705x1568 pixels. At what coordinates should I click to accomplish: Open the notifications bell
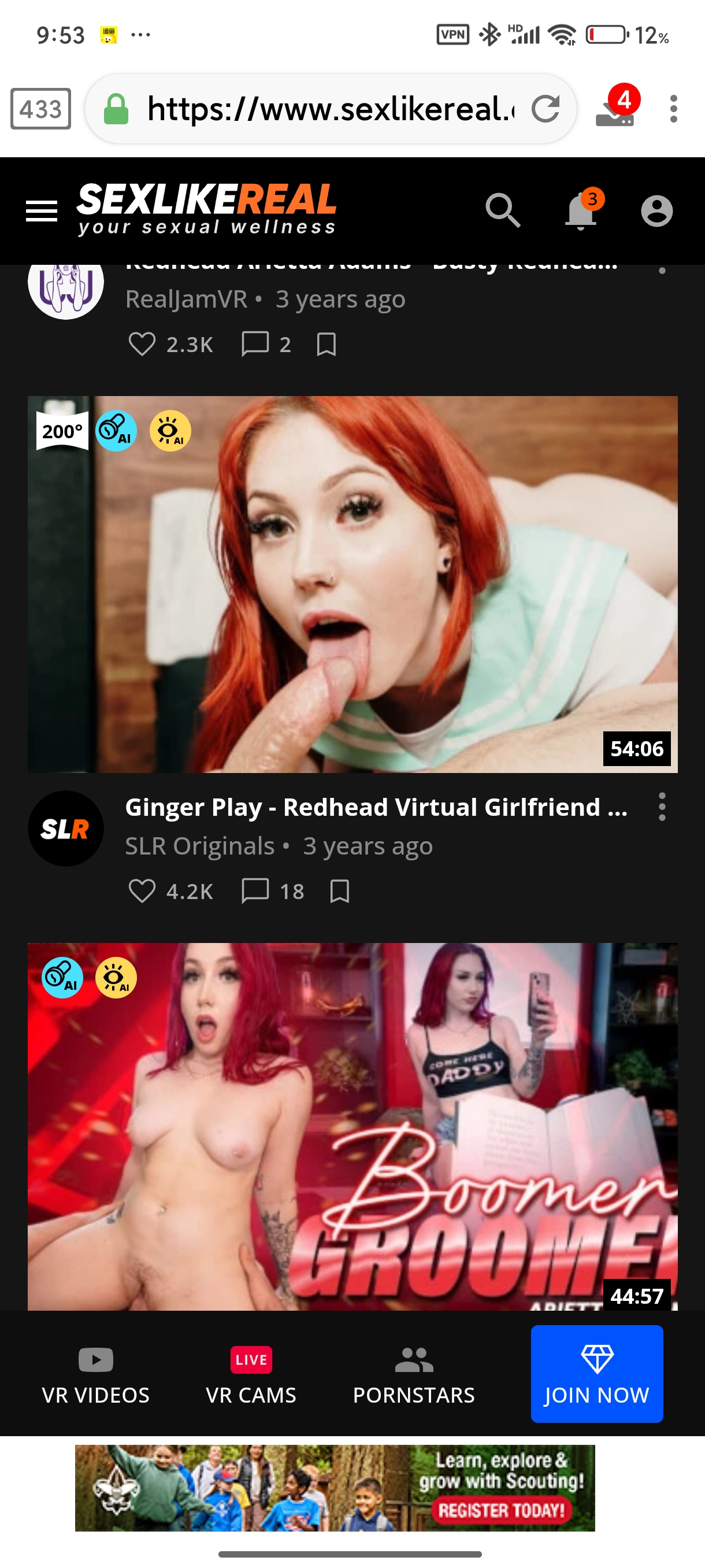point(581,211)
